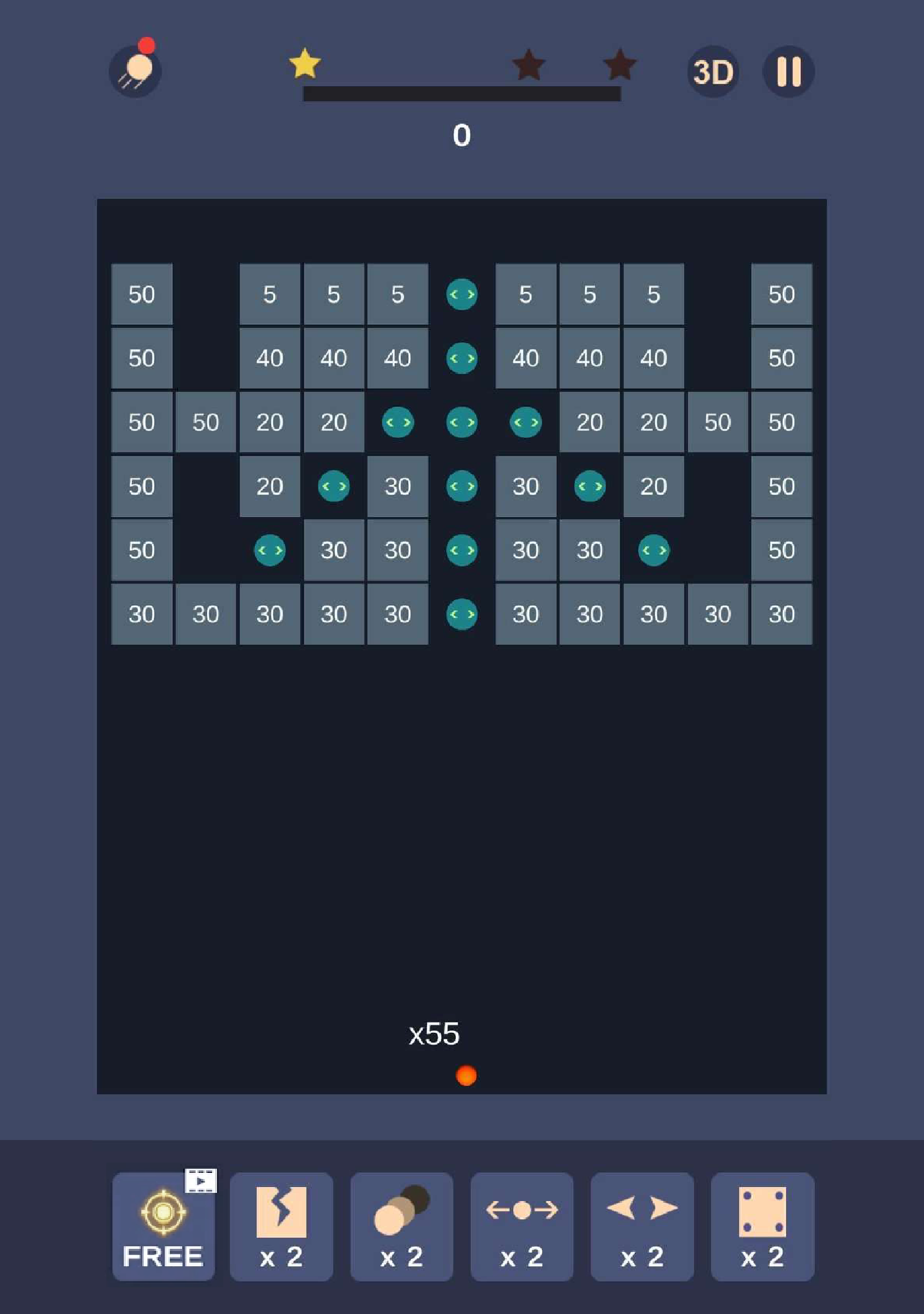Open the ball skins icon with red dot
The width and height of the screenshot is (924, 1314).
tap(136, 71)
